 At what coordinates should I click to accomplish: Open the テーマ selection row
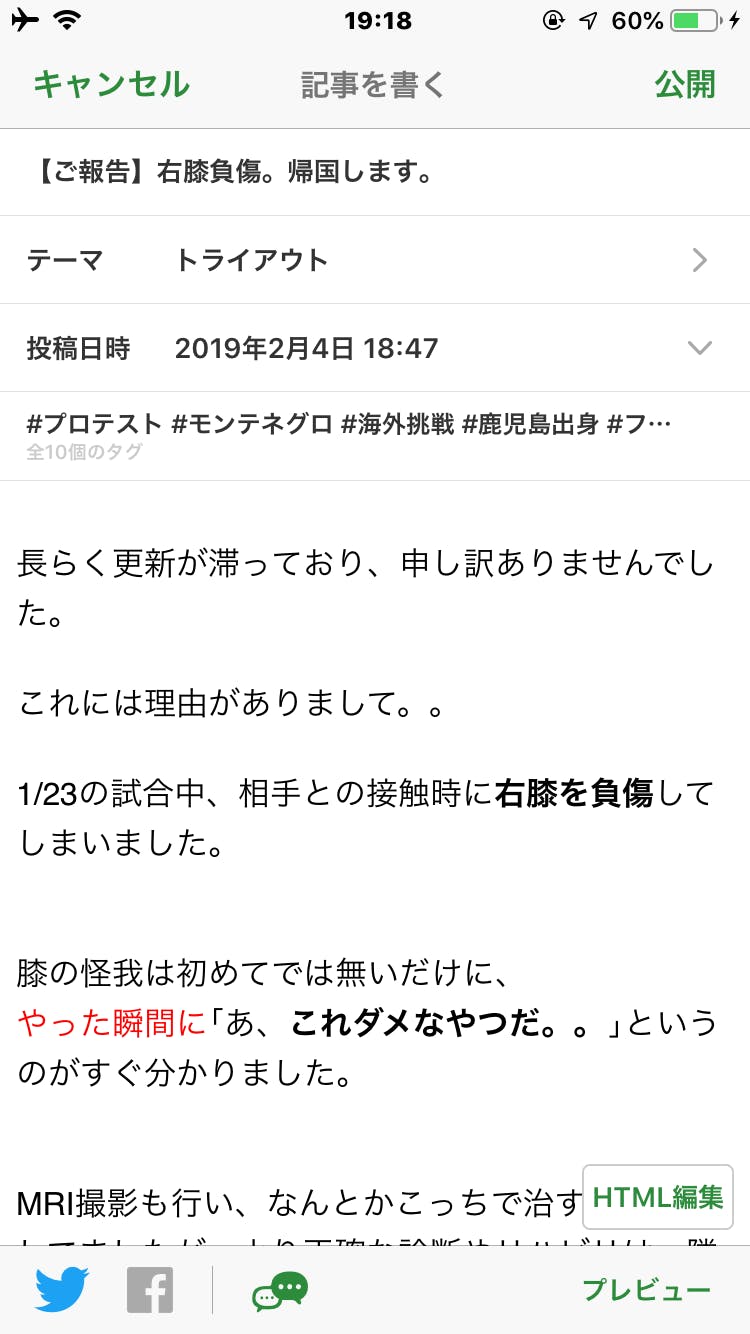[375, 260]
